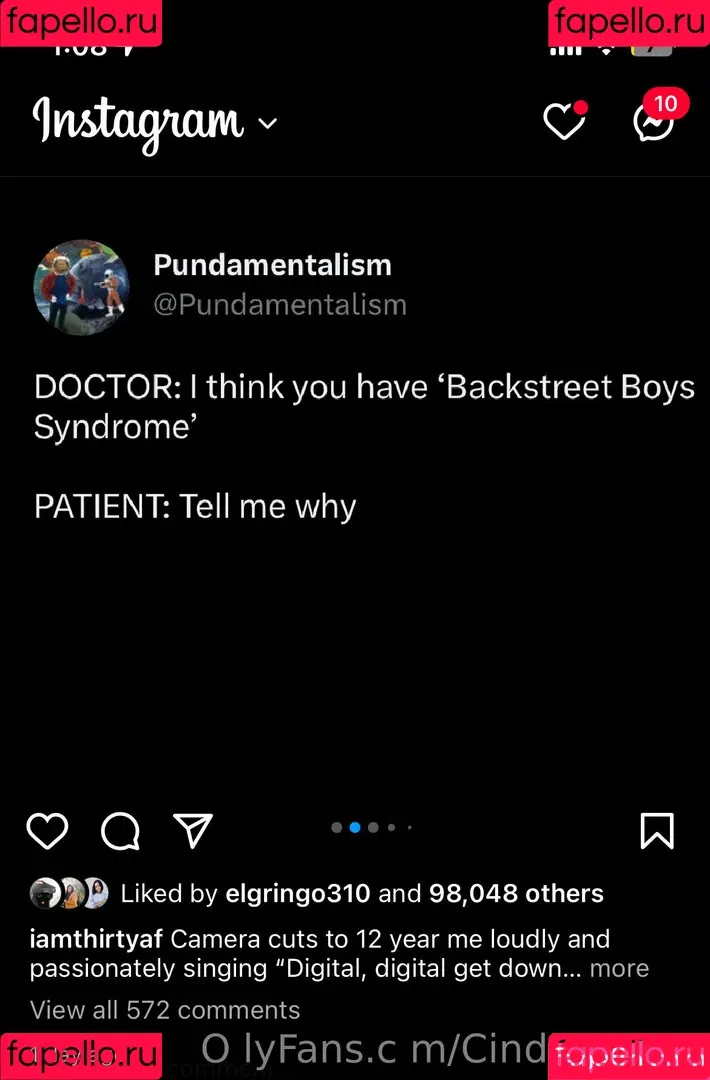710x1080 pixels.
Task: See the 98,048 others who liked
Action: coord(516,893)
